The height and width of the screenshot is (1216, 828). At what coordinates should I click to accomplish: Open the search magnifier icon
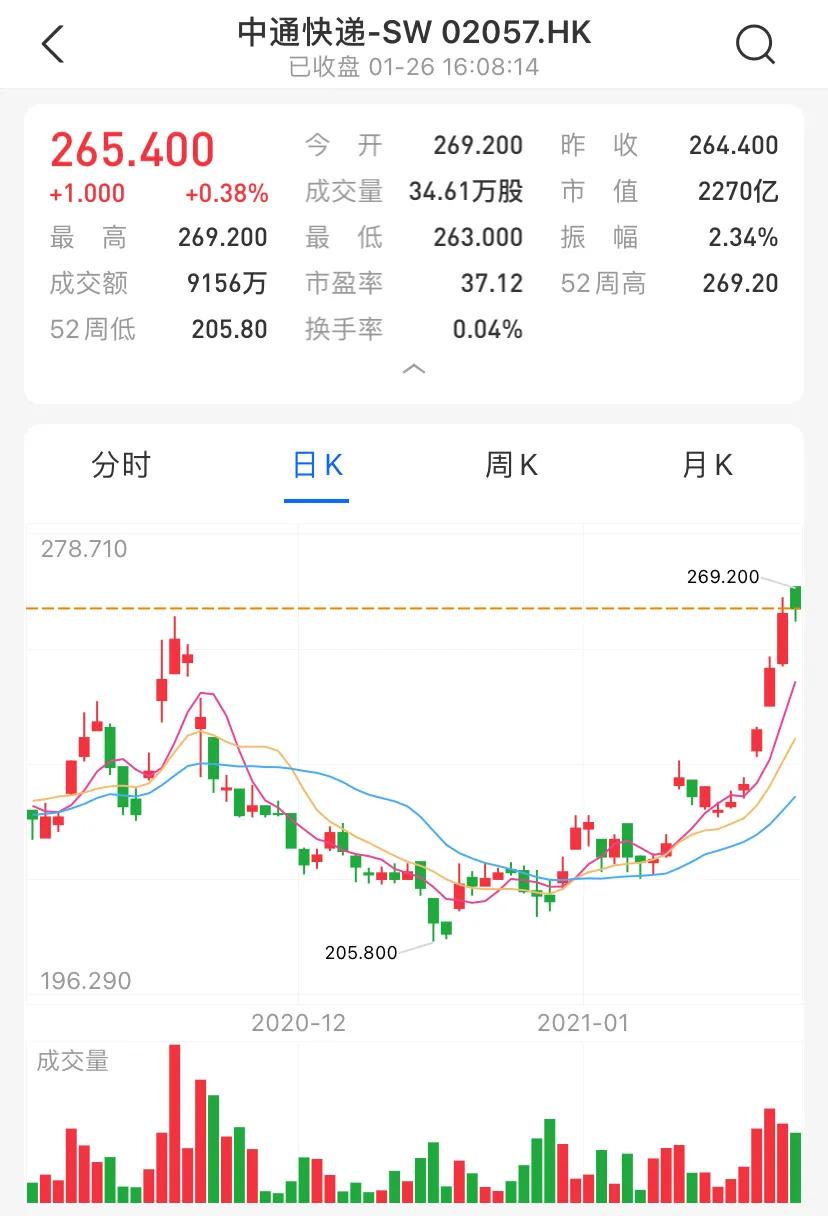coord(755,45)
